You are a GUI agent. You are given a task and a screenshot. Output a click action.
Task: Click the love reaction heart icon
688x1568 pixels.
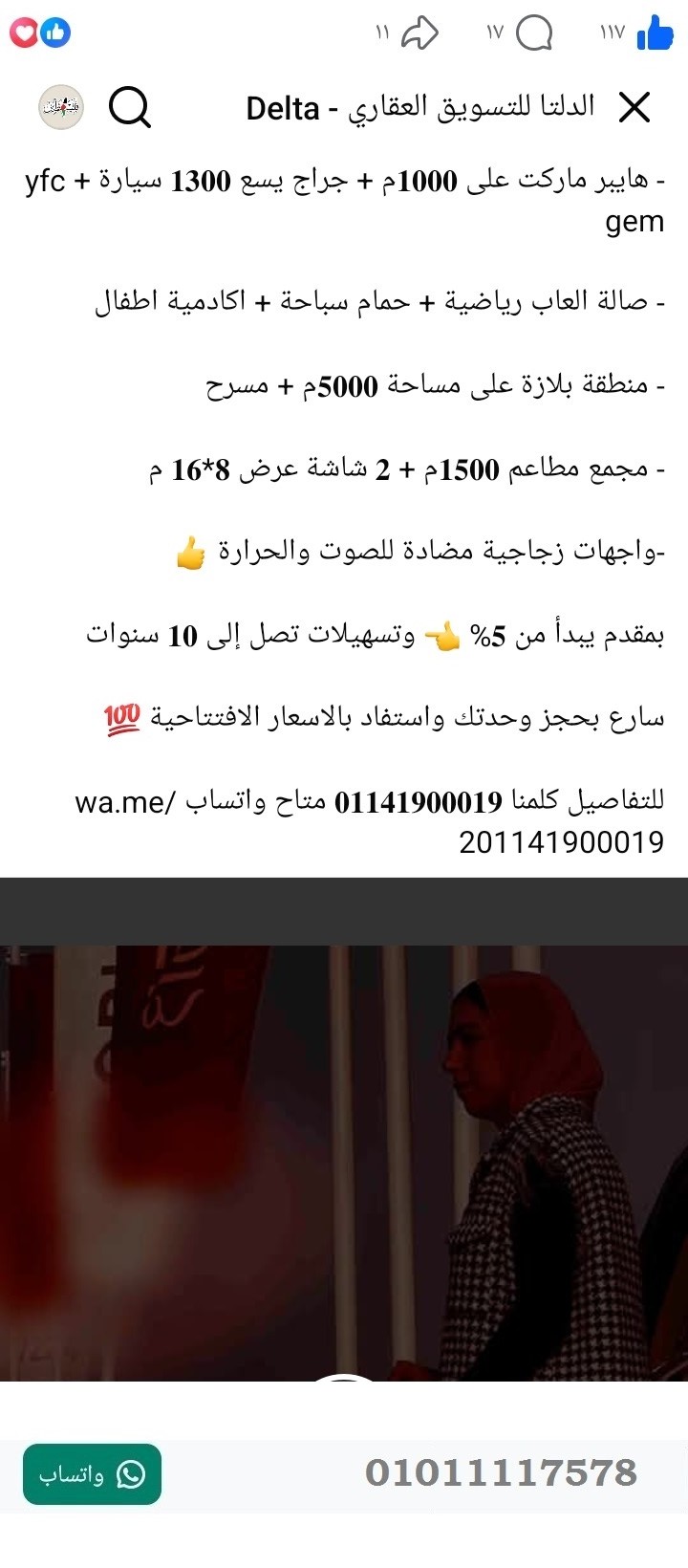[x=23, y=32]
